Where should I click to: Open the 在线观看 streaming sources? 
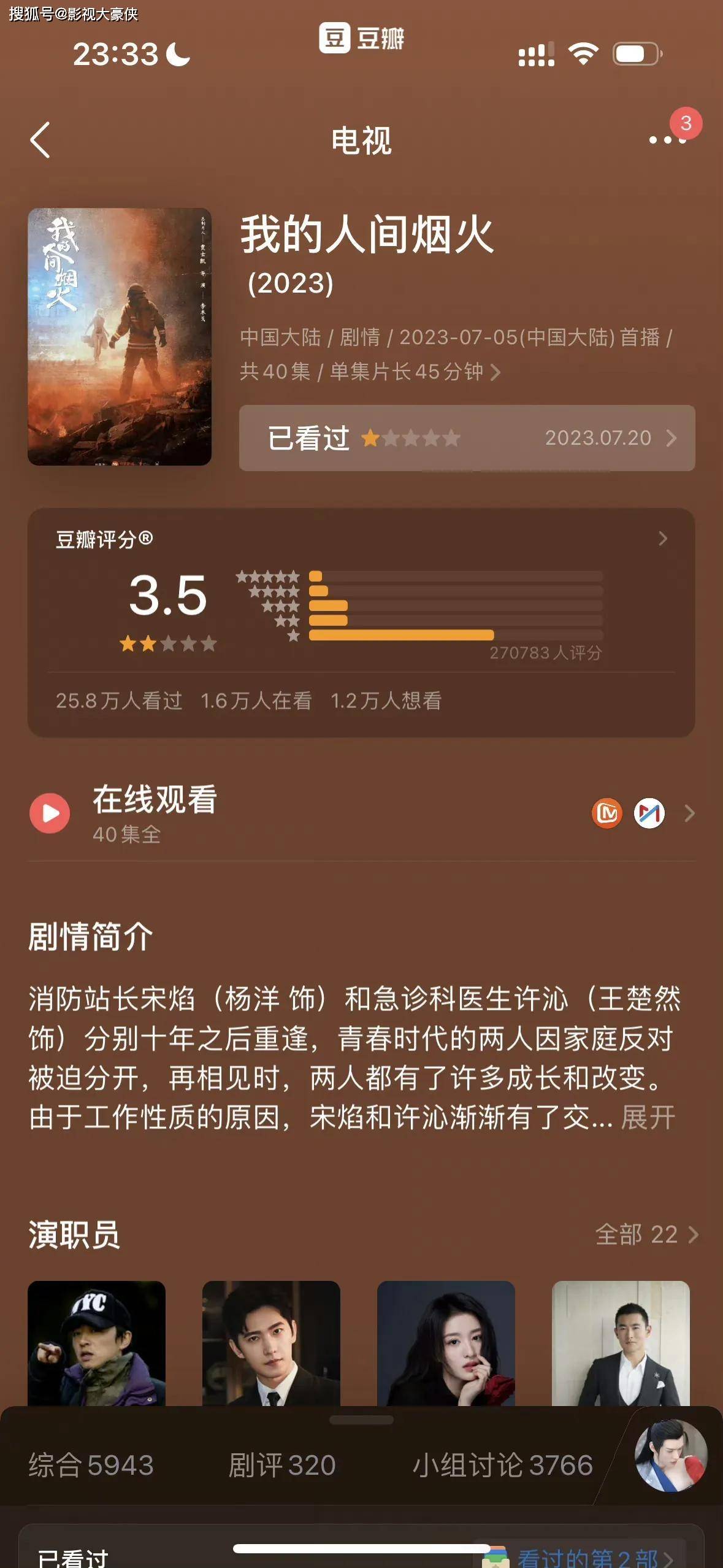coord(689,813)
